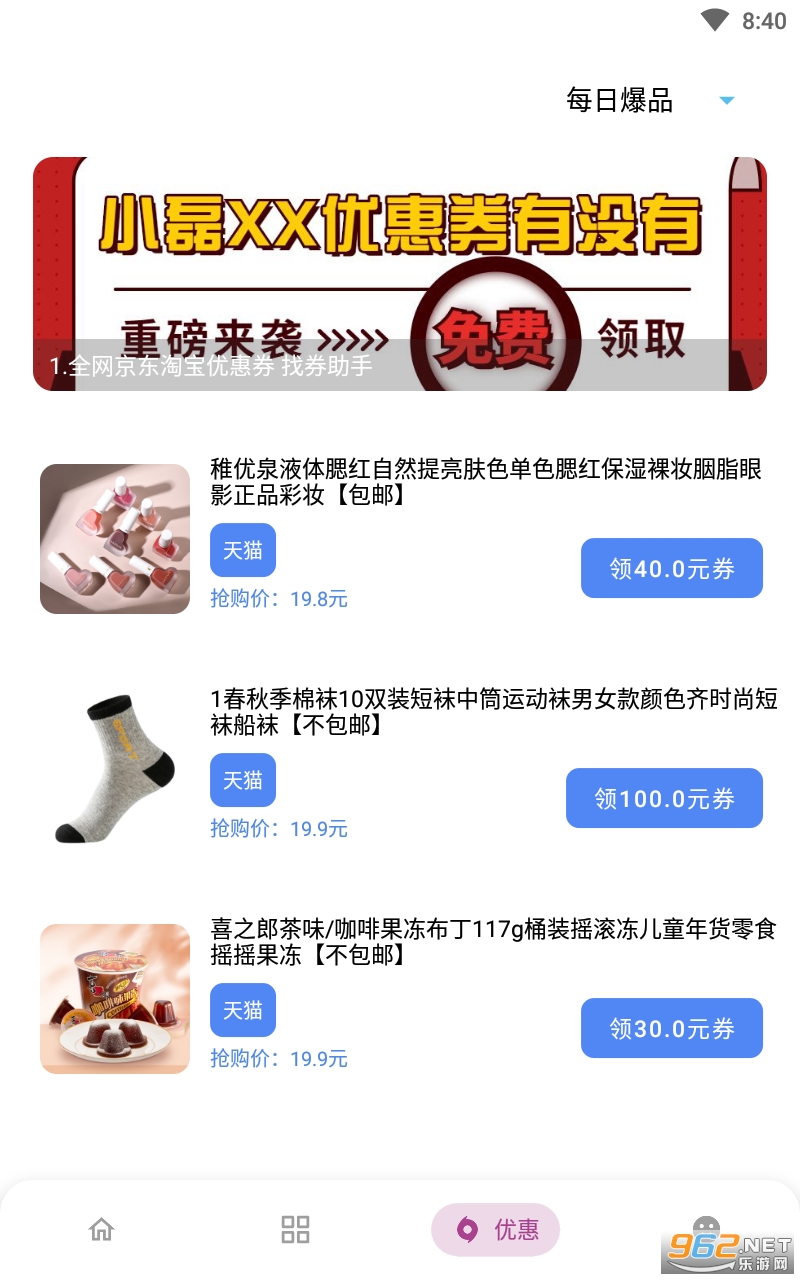
Task: Open the 春秋季棉袜 product
Action: pyautogui.click(x=493, y=712)
